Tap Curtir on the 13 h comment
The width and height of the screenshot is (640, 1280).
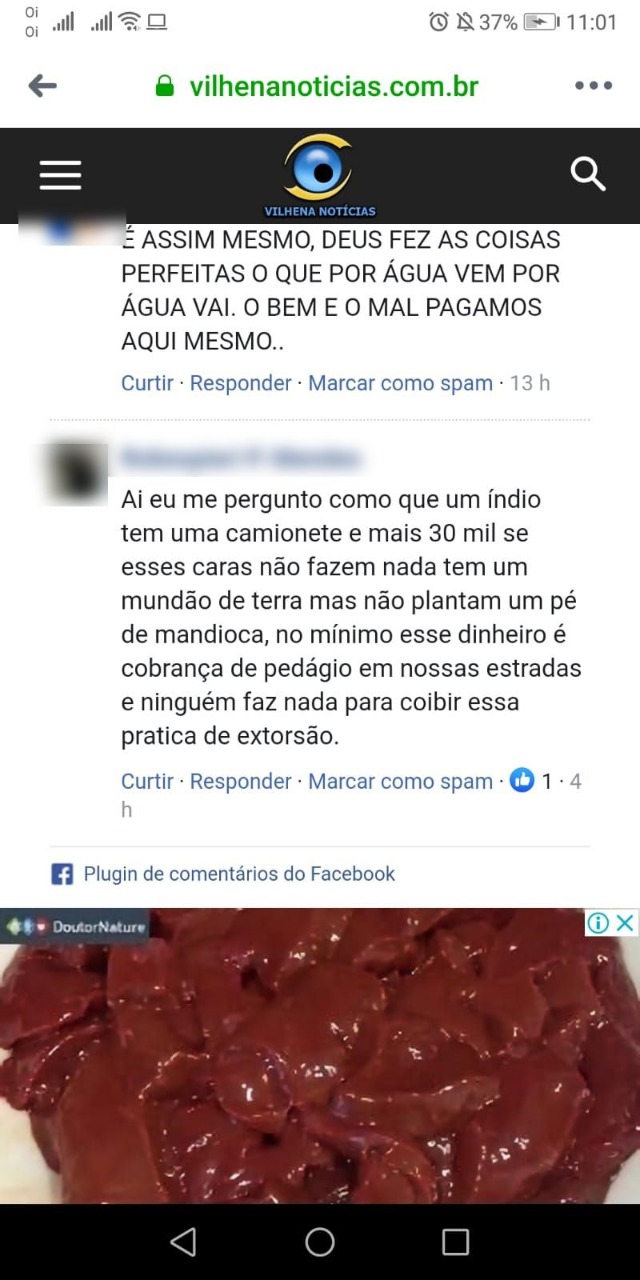pyautogui.click(x=147, y=383)
